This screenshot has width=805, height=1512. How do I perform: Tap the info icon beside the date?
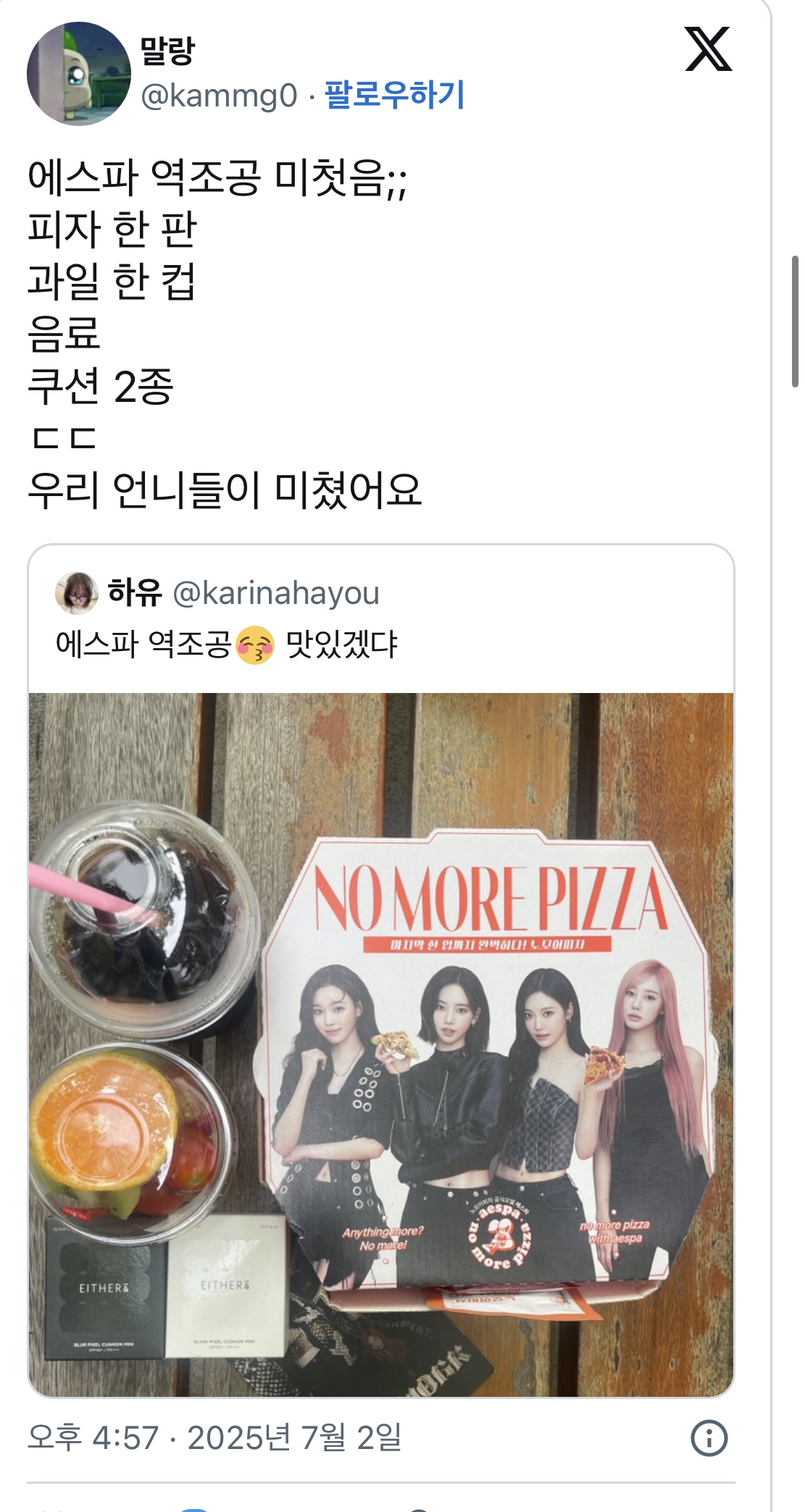pos(709,1437)
